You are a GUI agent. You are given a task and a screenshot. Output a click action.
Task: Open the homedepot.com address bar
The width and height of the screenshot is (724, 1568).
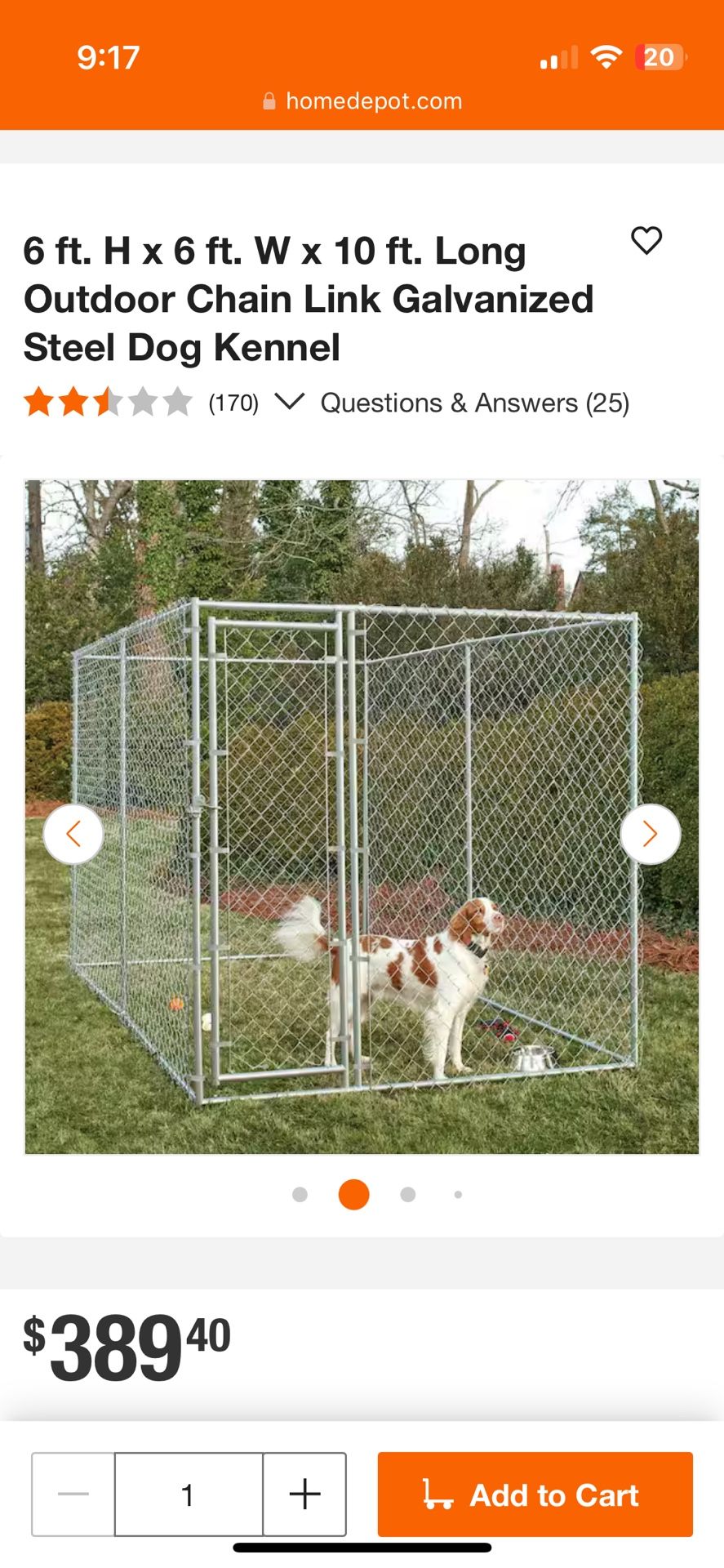click(375, 100)
